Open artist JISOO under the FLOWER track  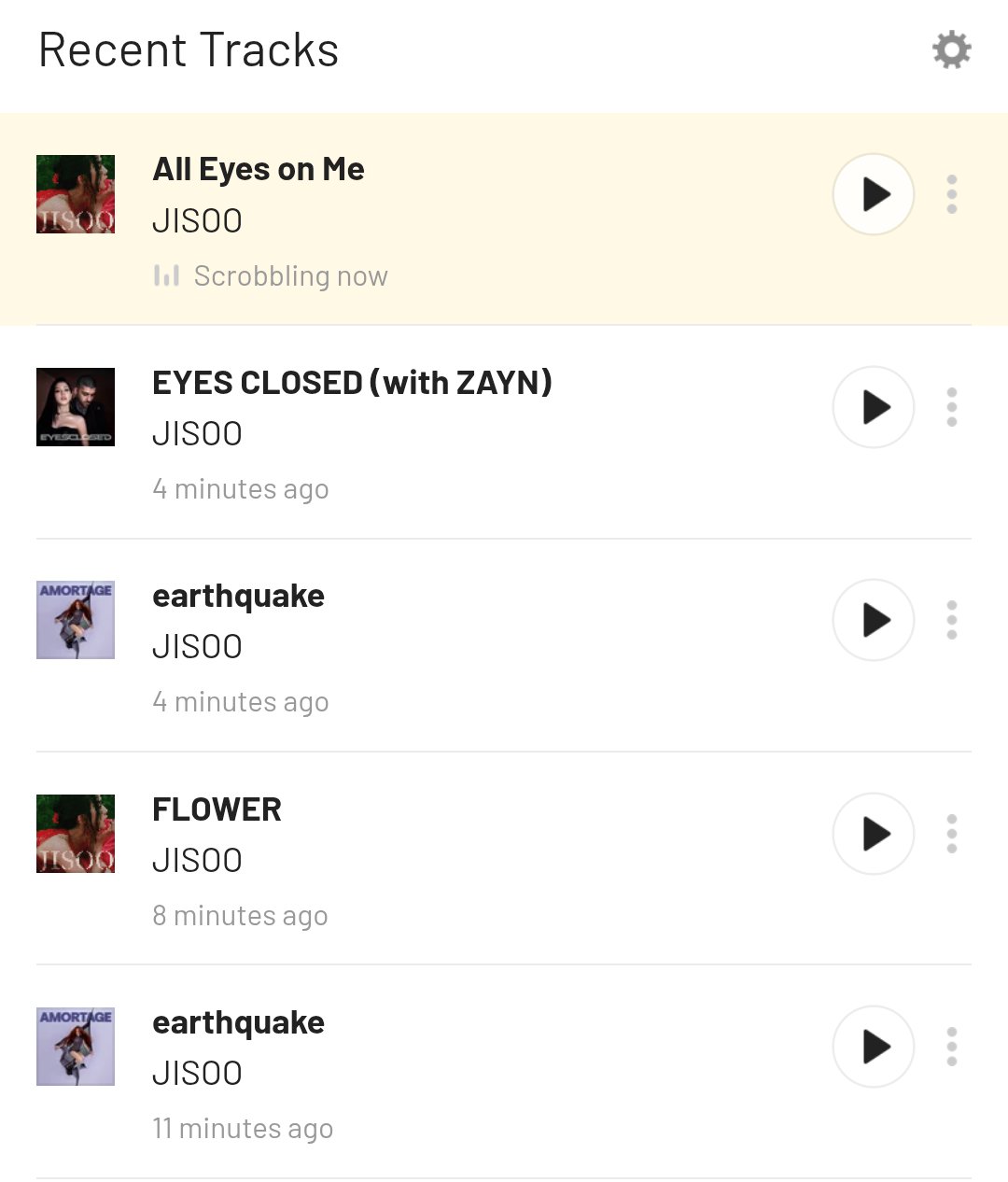tap(197, 860)
